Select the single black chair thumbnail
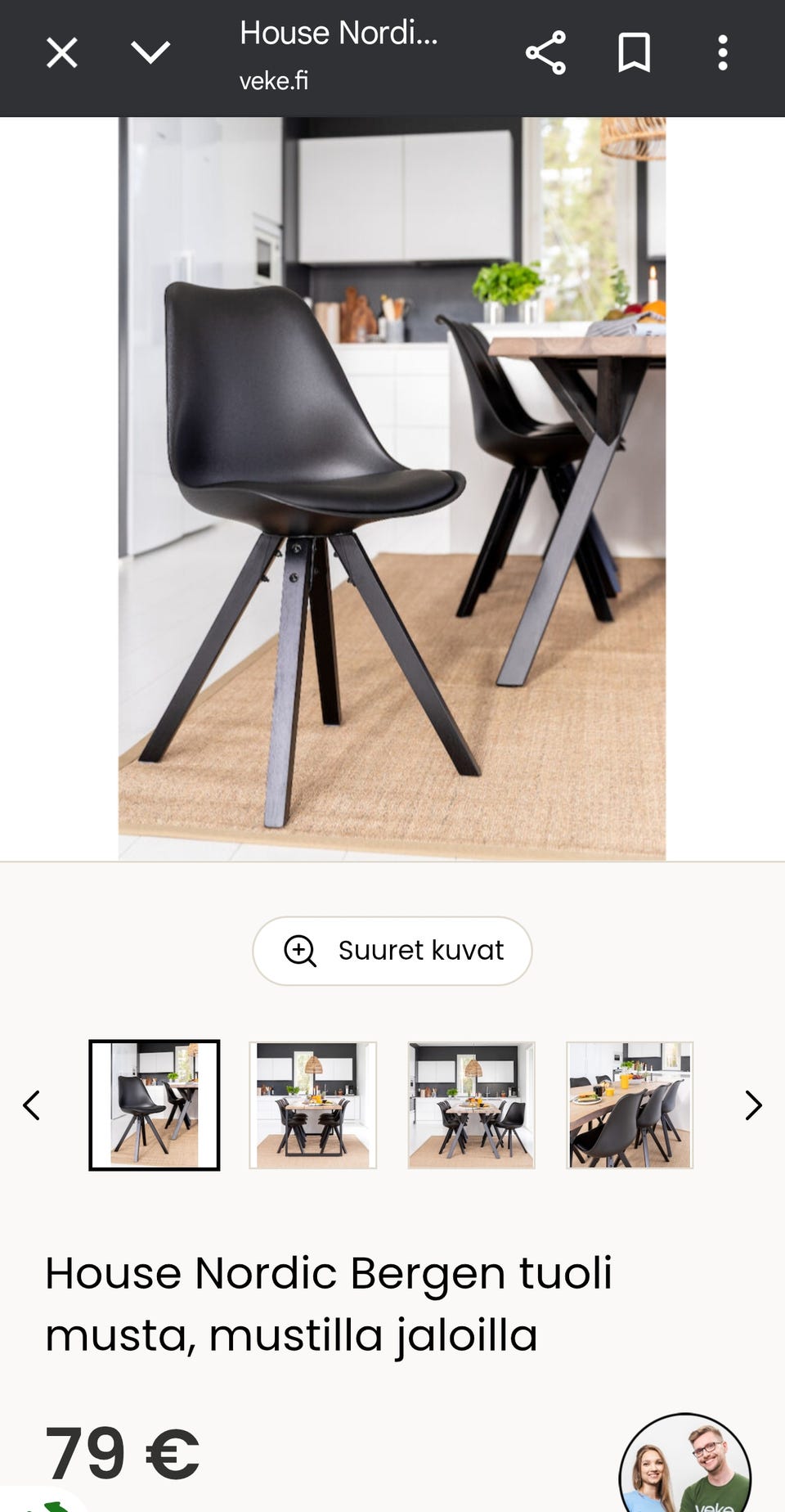Viewport: 785px width, 1512px height. [x=155, y=1105]
